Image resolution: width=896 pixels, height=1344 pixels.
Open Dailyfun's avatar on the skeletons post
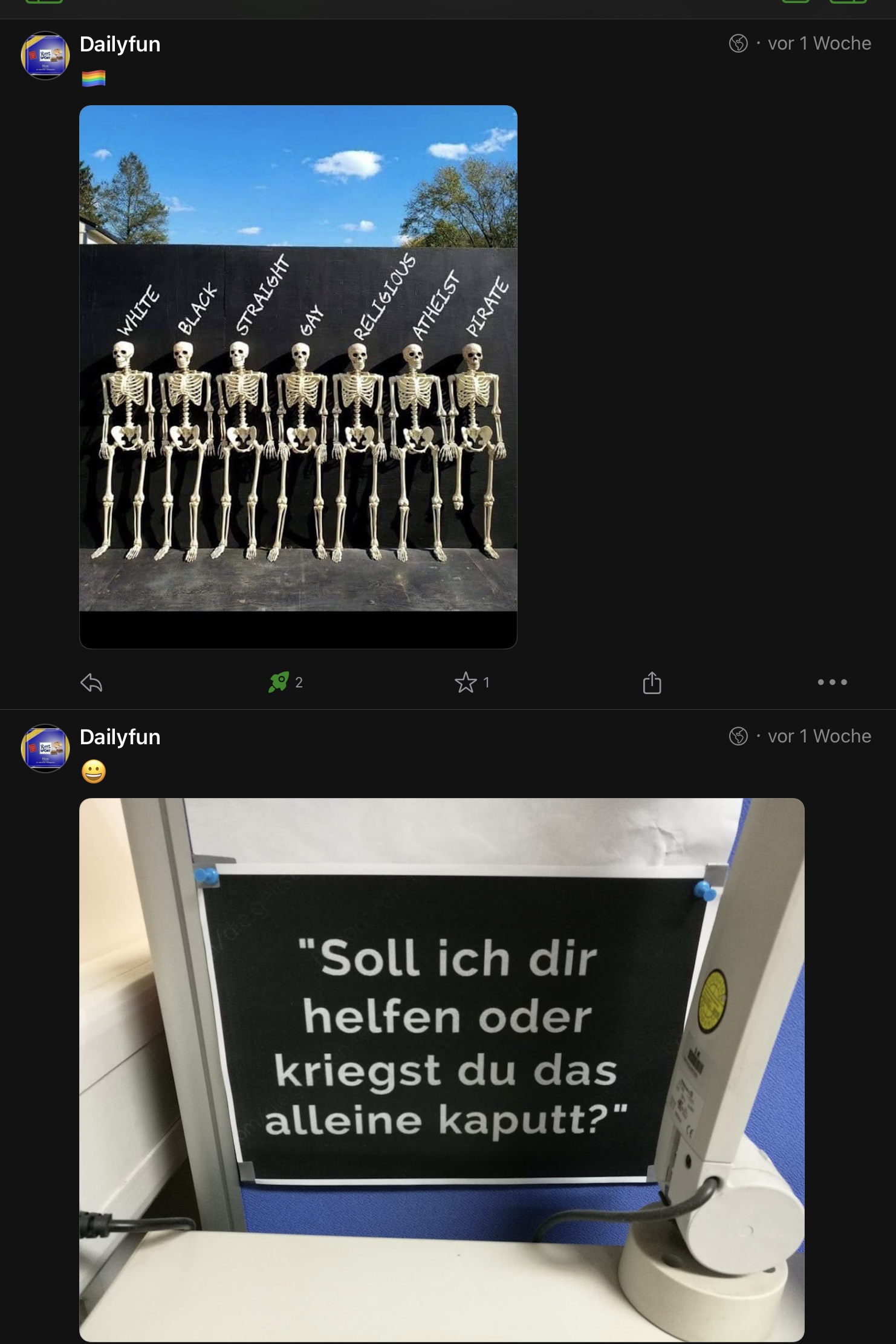click(x=45, y=56)
